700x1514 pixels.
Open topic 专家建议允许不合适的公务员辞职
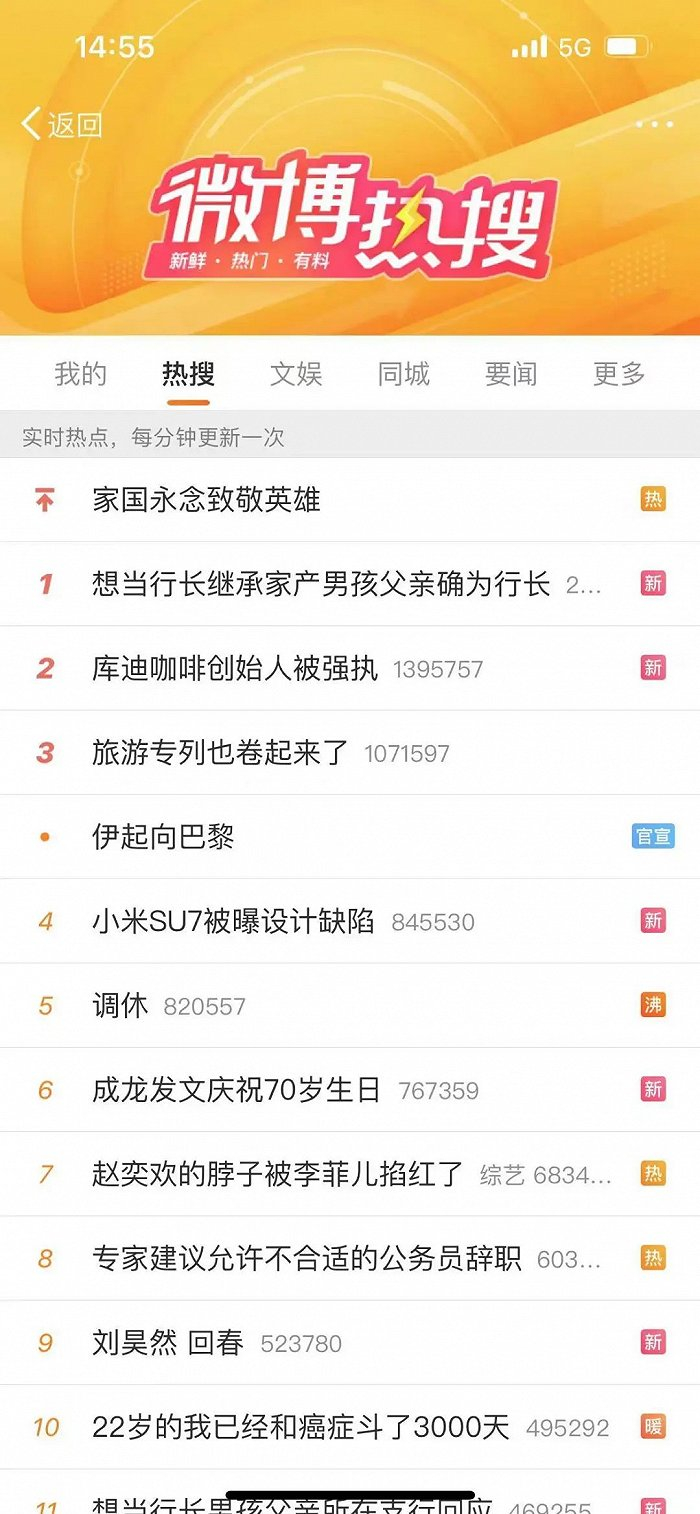(306, 1258)
